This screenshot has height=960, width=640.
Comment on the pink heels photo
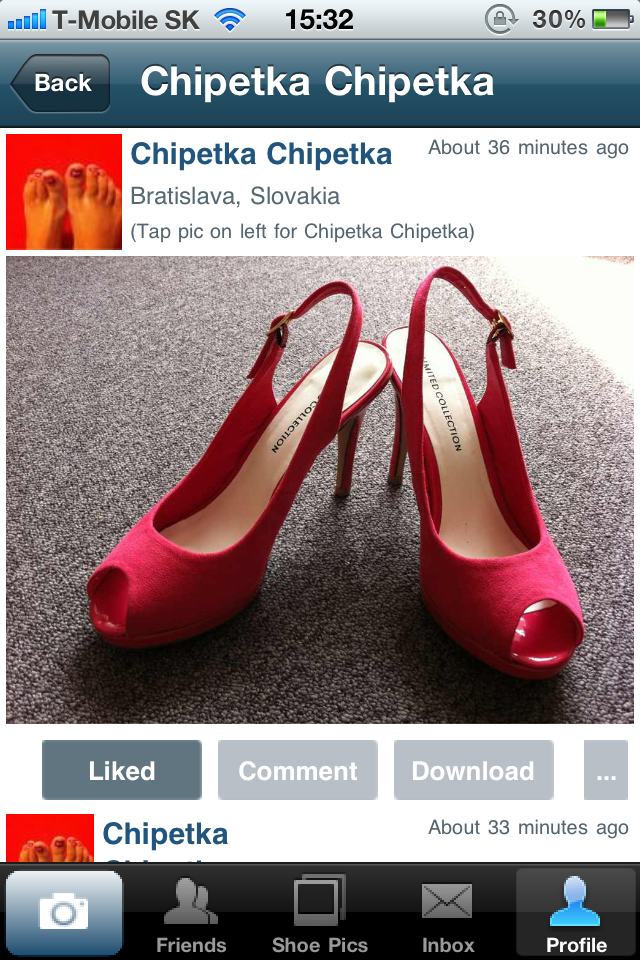[298, 771]
